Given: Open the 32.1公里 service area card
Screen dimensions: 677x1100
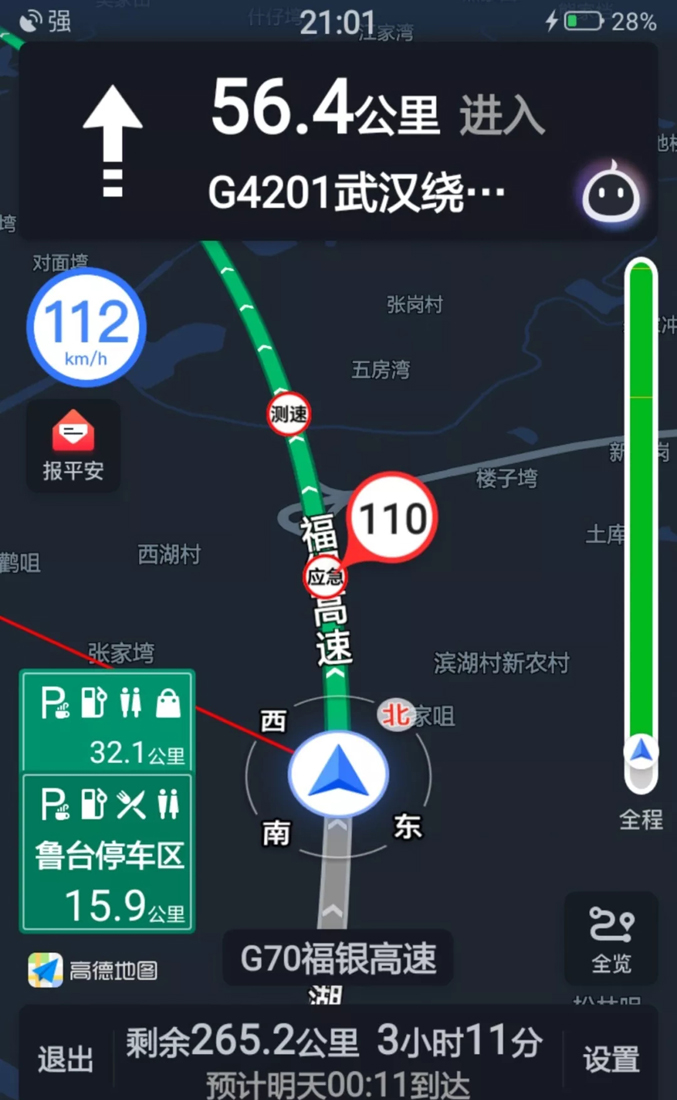Looking at the screenshot, I should click(x=108, y=722).
